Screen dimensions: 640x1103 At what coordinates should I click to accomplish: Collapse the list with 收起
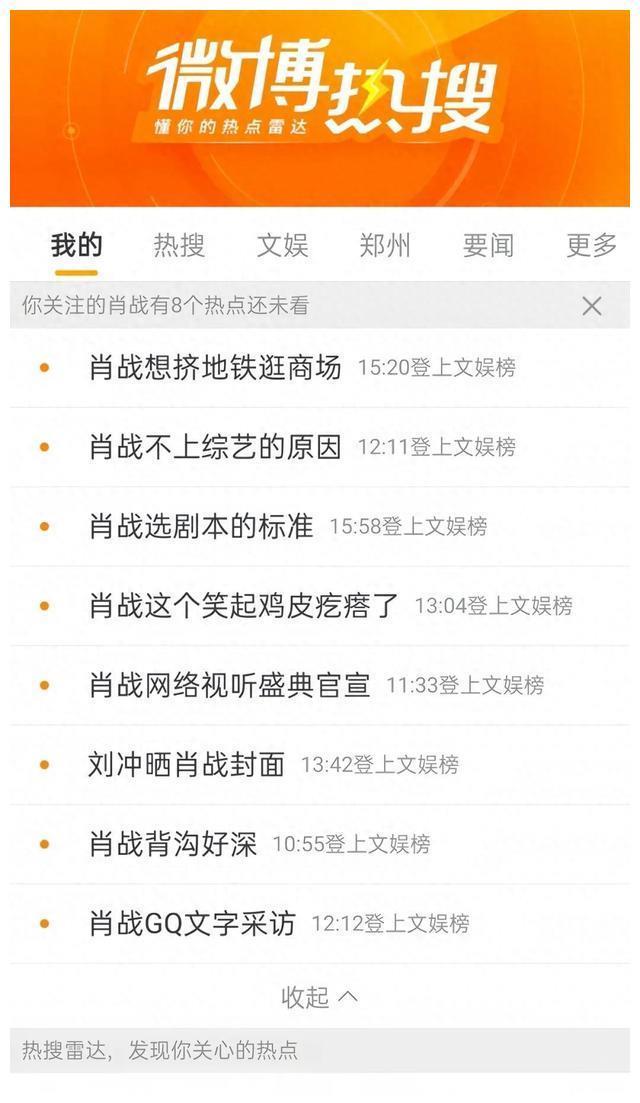319,996
